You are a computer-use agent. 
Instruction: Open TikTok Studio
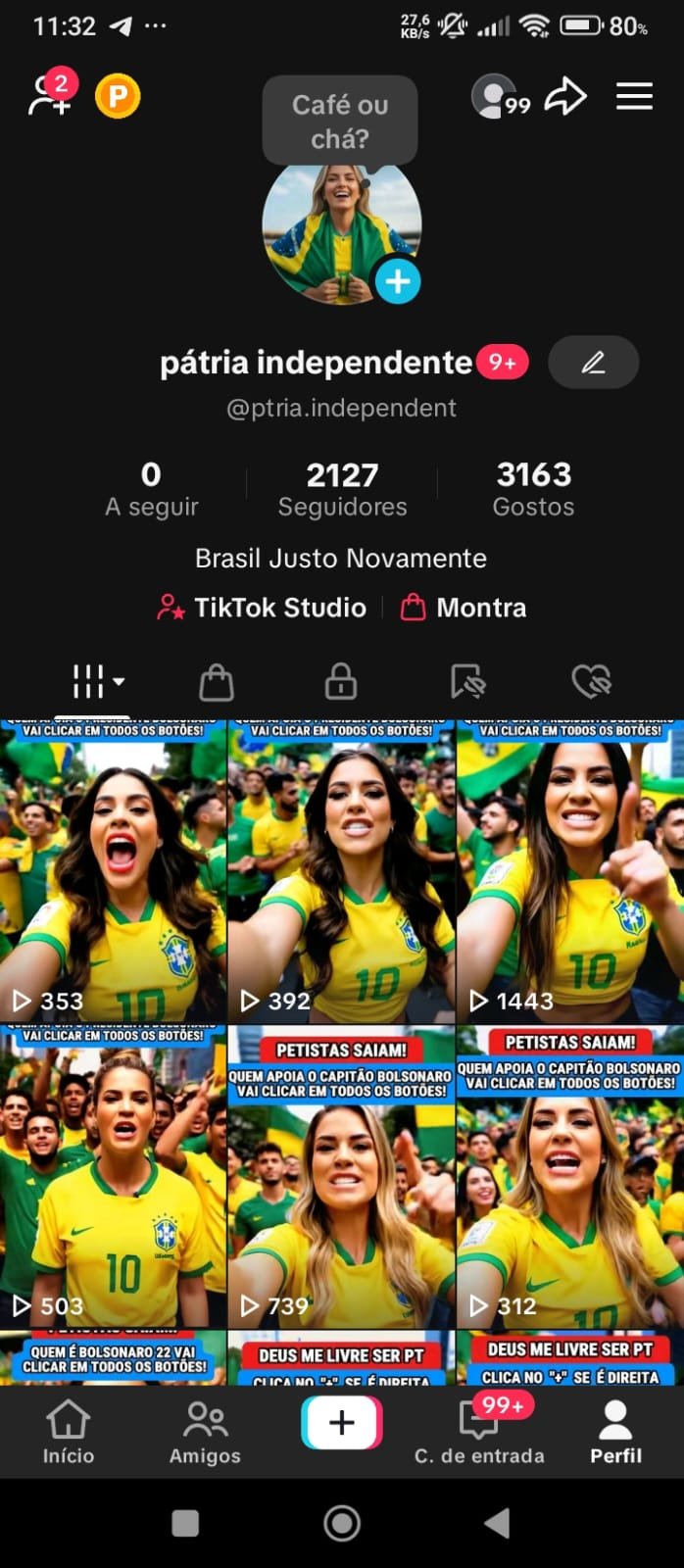coord(262,608)
